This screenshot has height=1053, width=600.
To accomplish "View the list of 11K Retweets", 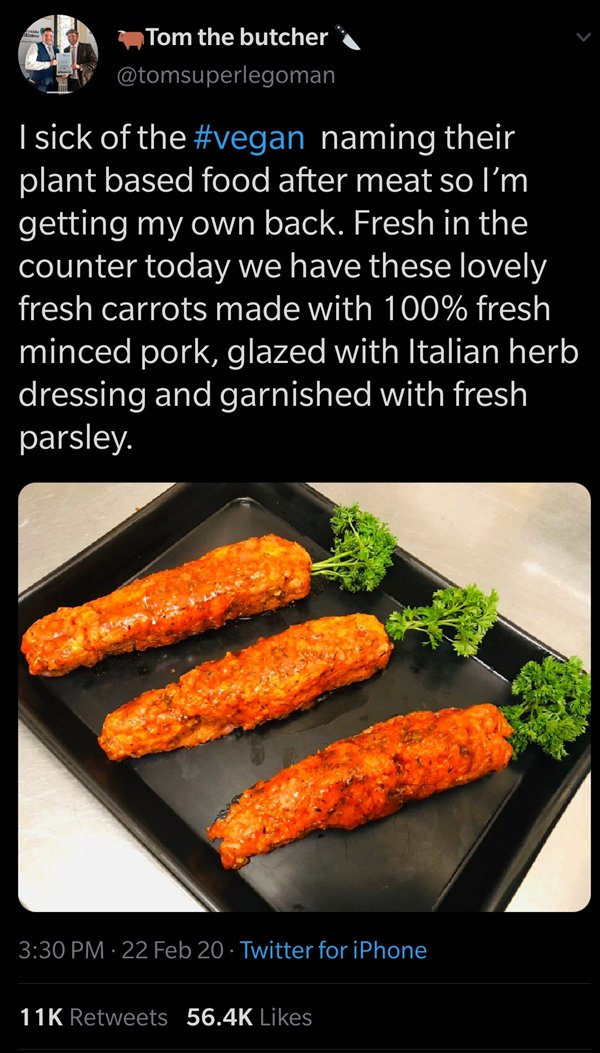I will (x=94, y=1017).
